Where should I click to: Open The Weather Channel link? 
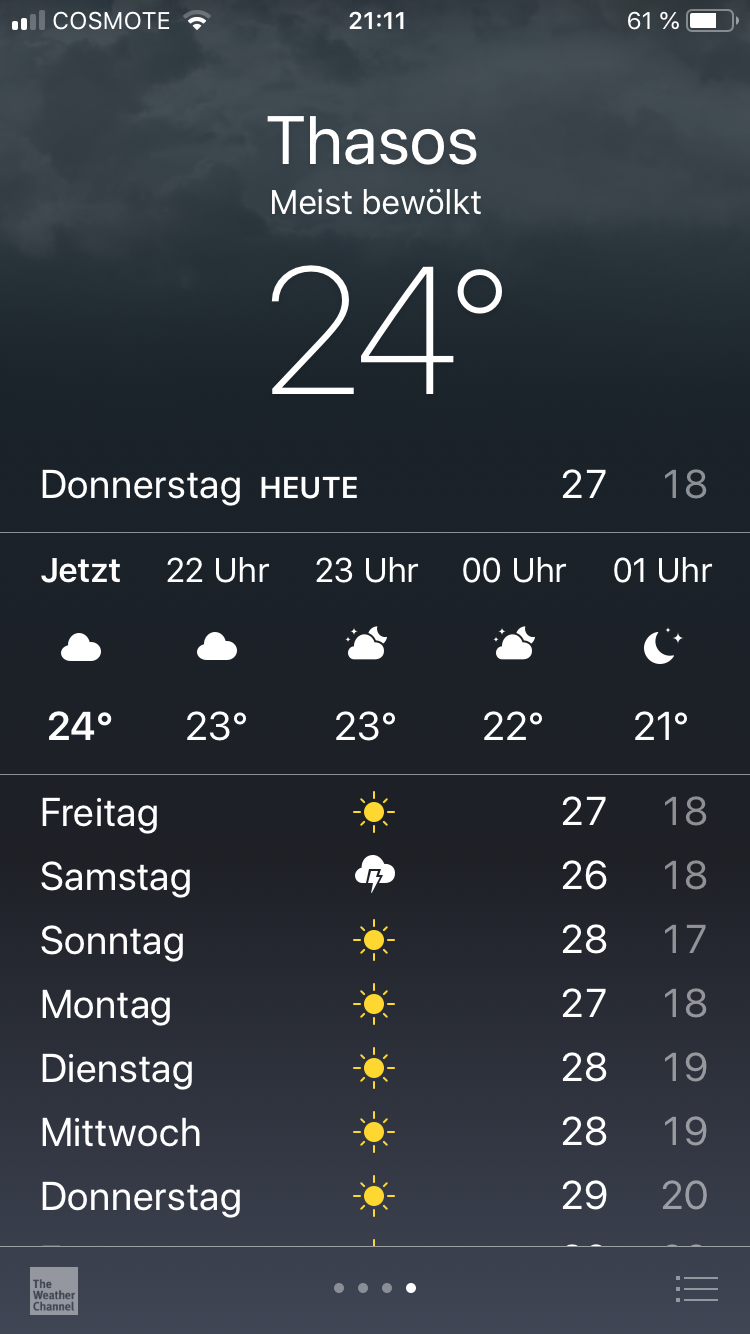tap(54, 1290)
